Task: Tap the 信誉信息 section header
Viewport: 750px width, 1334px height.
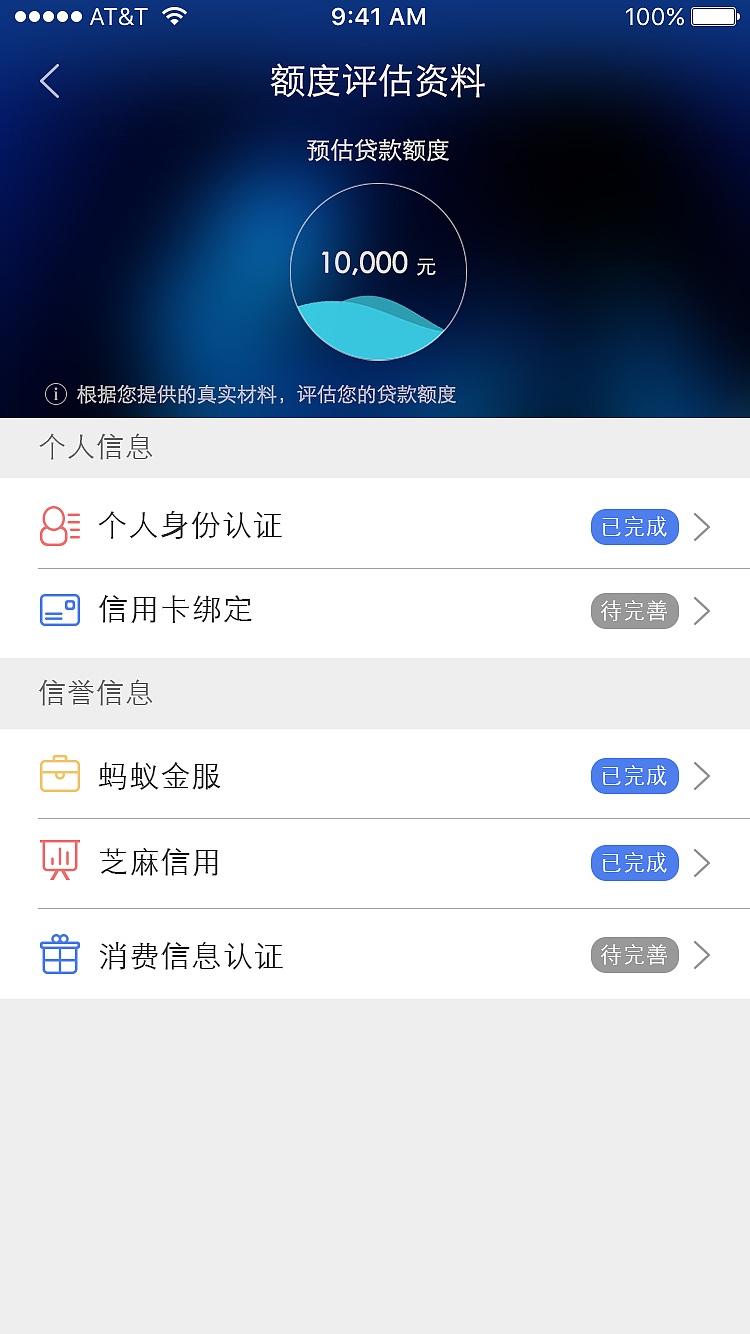Action: pyautogui.click(x=94, y=693)
